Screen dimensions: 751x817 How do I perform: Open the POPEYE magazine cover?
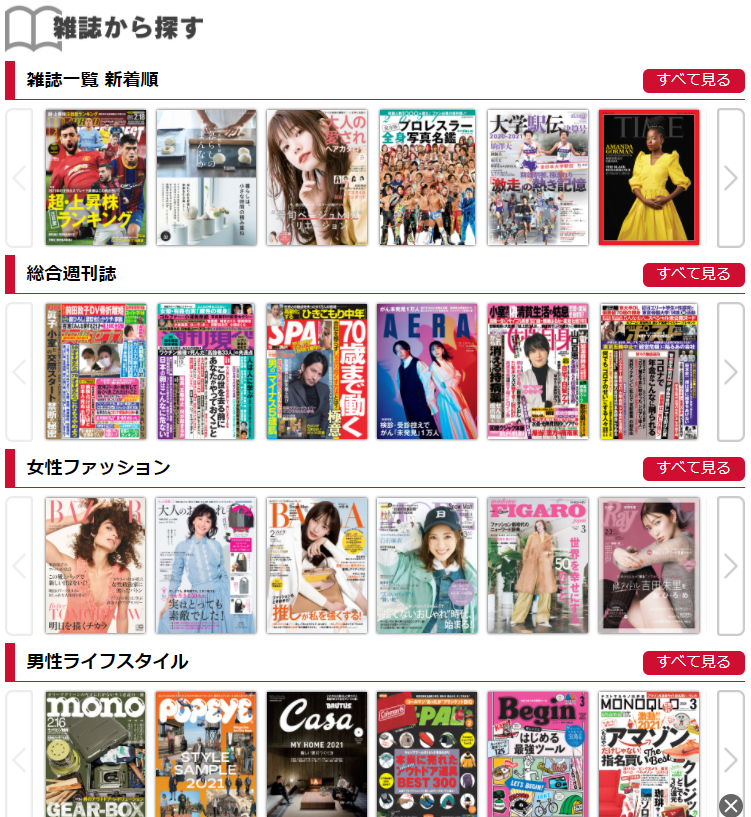(x=206, y=753)
